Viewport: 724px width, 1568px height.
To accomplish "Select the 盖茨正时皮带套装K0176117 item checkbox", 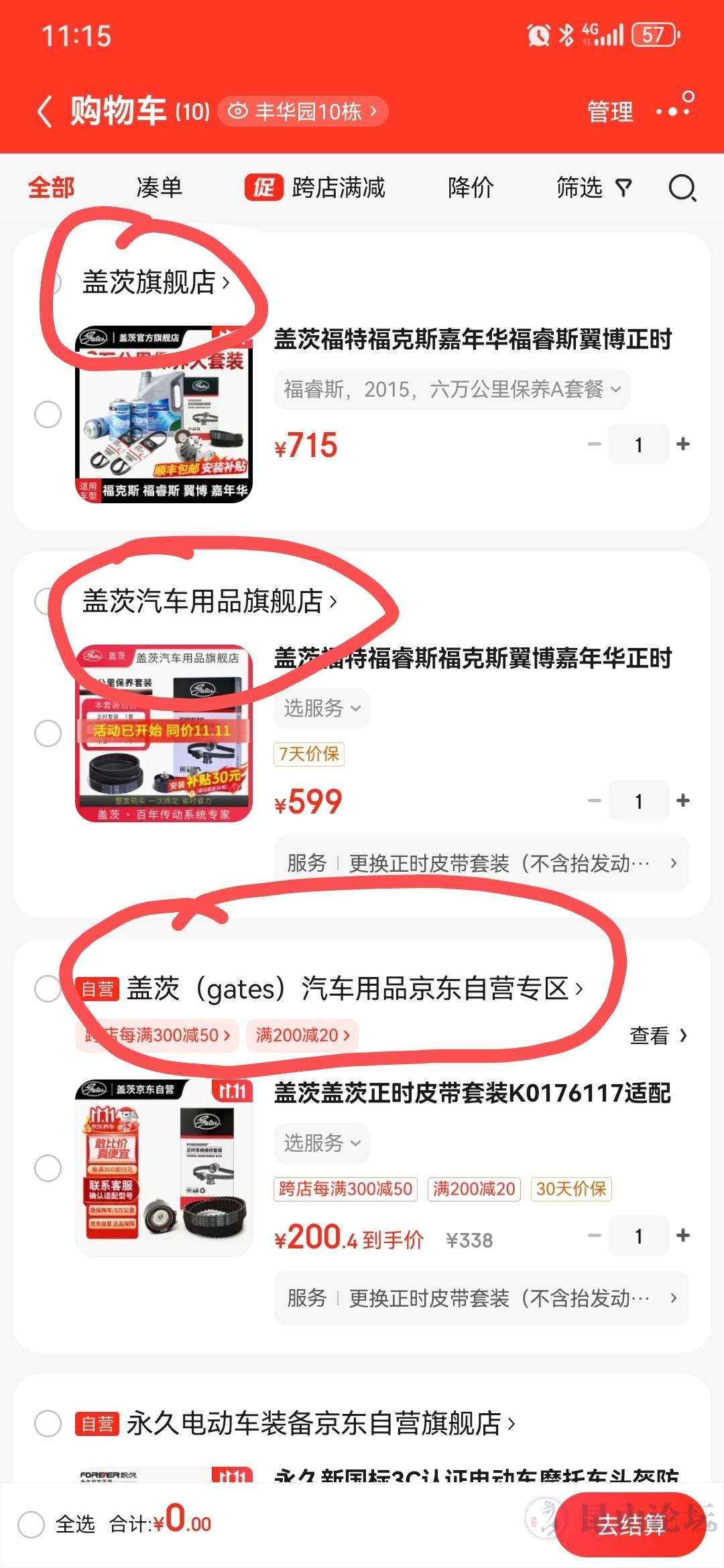I will click(x=48, y=1168).
